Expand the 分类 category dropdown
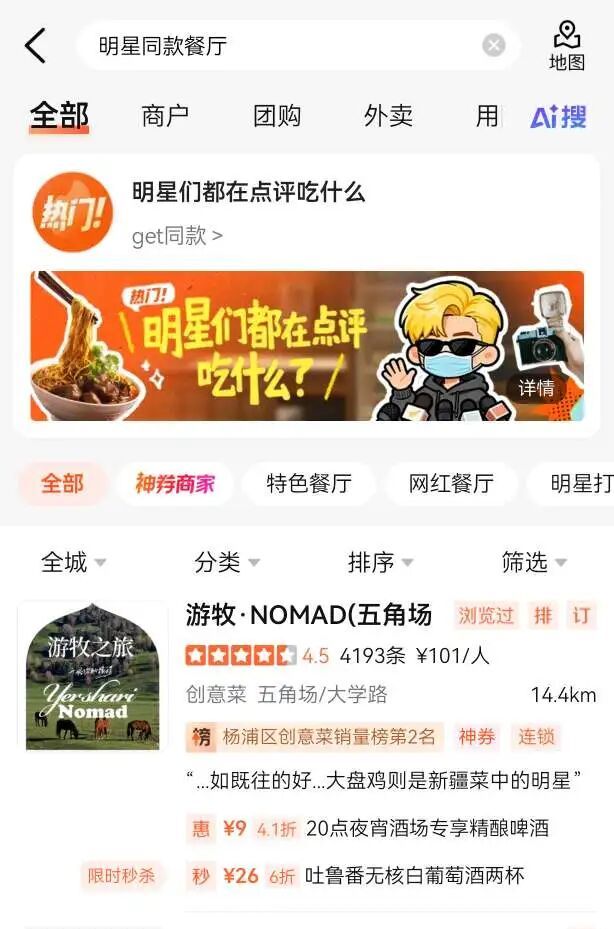The height and width of the screenshot is (929, 614). coord(227,563)
